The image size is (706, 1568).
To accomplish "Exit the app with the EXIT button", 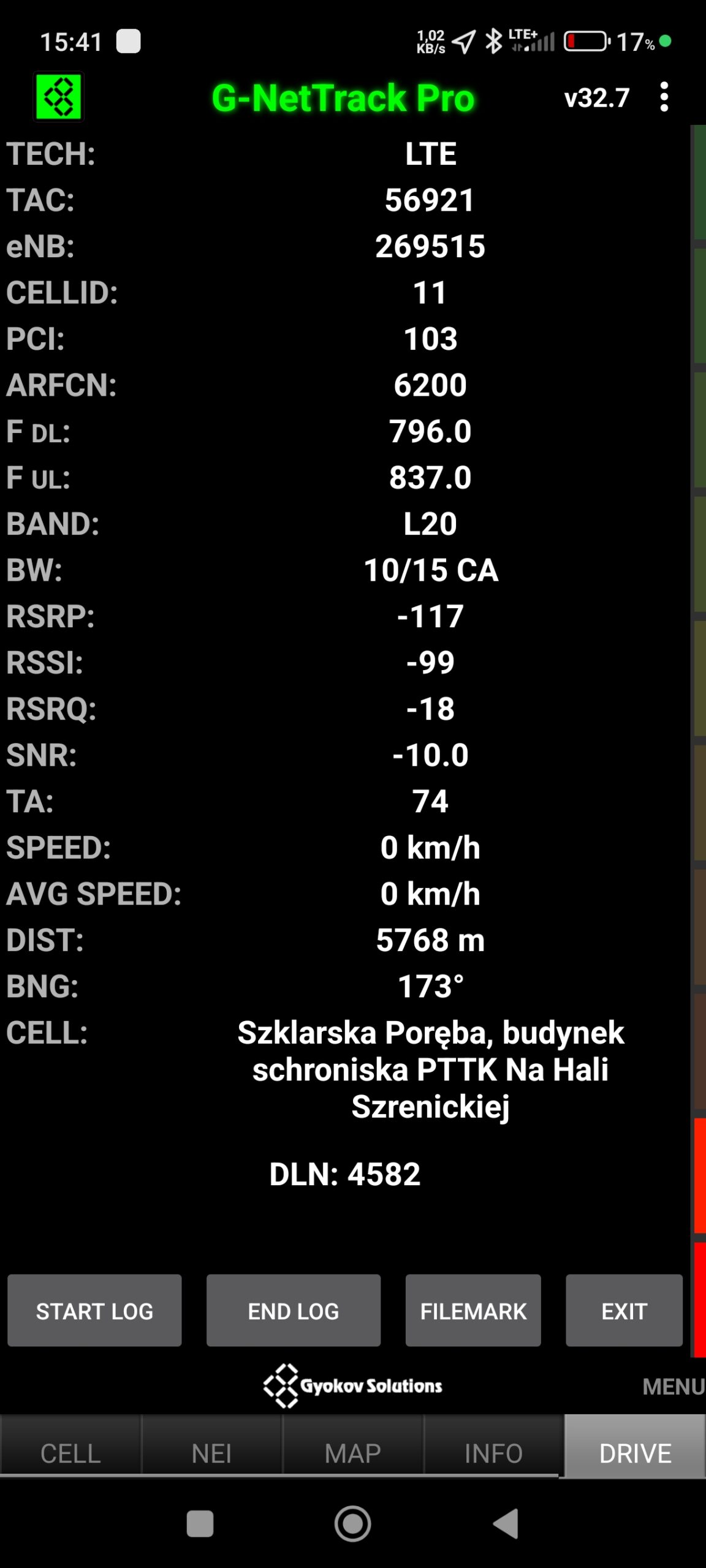I will coord(623,1311).
